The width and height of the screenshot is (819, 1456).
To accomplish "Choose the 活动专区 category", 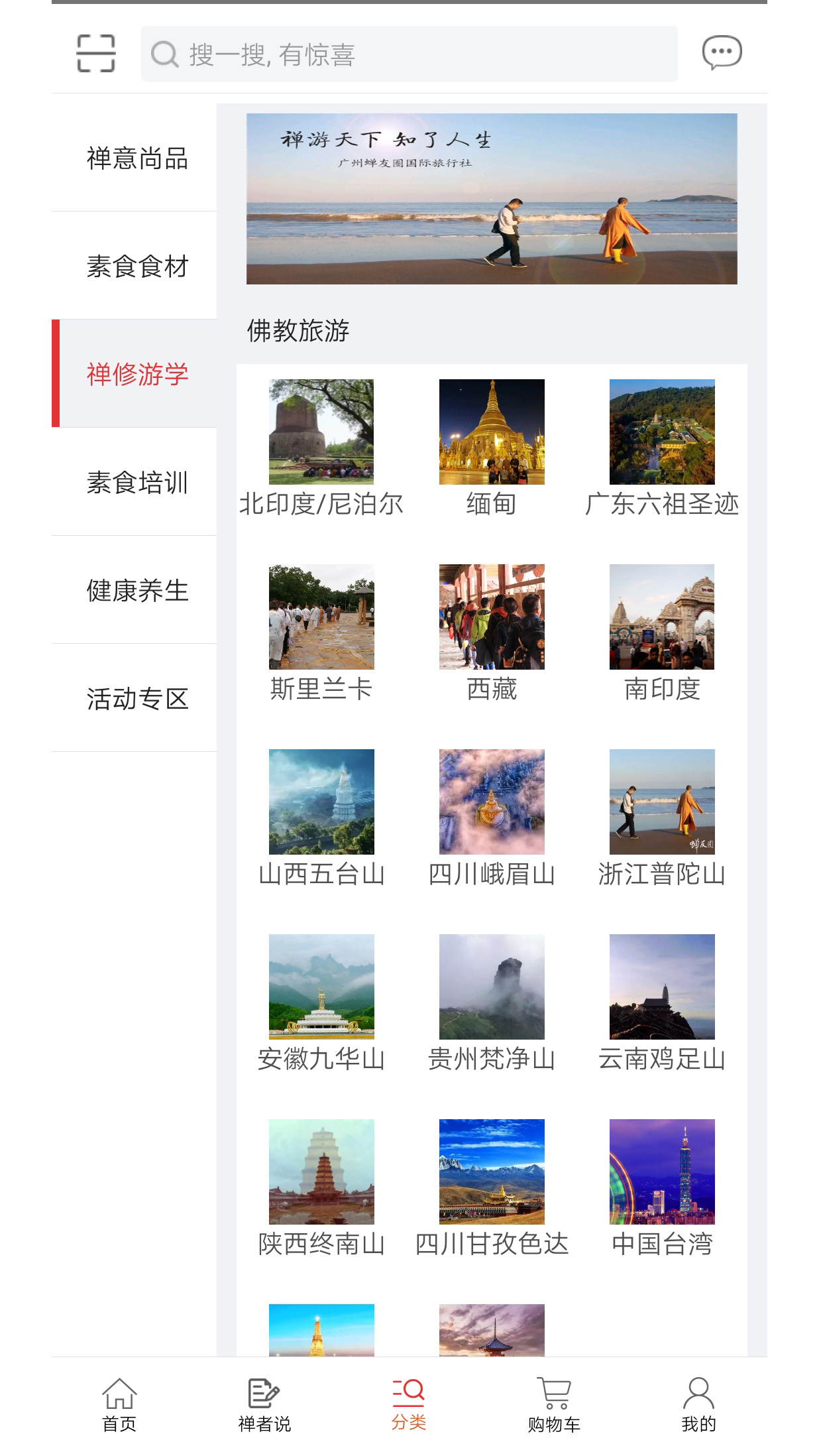I will point(137,698).
